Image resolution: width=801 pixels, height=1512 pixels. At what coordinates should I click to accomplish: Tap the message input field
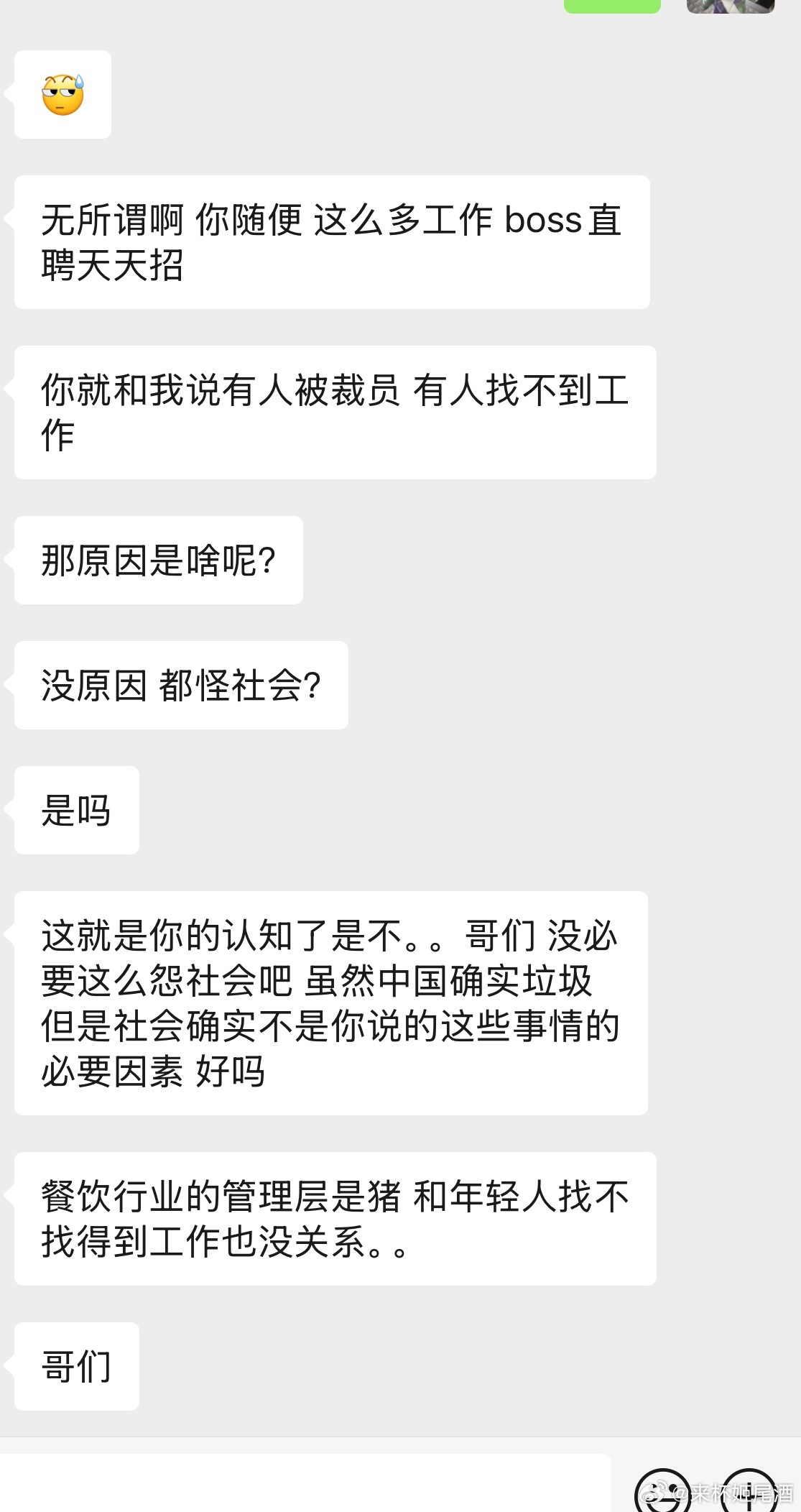click(x=305, y=1483)
